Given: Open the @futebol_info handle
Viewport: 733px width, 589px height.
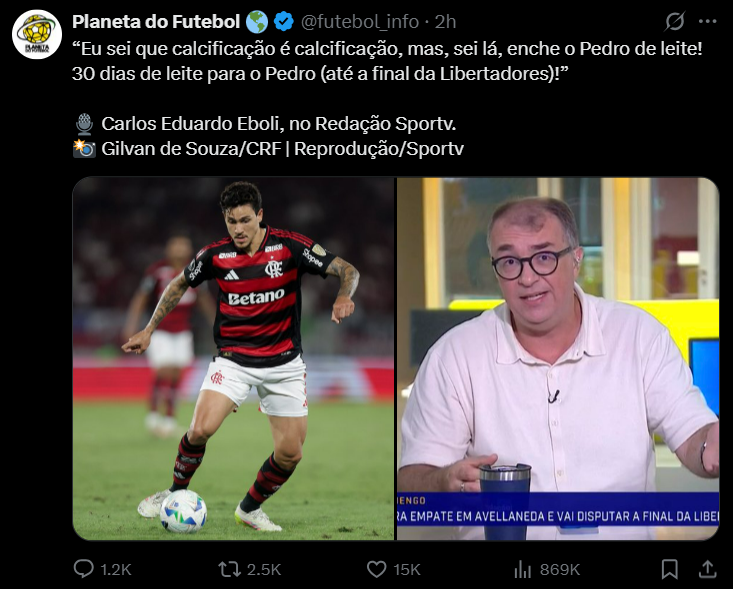Looking at the screenshot, I should pos(359,22).
